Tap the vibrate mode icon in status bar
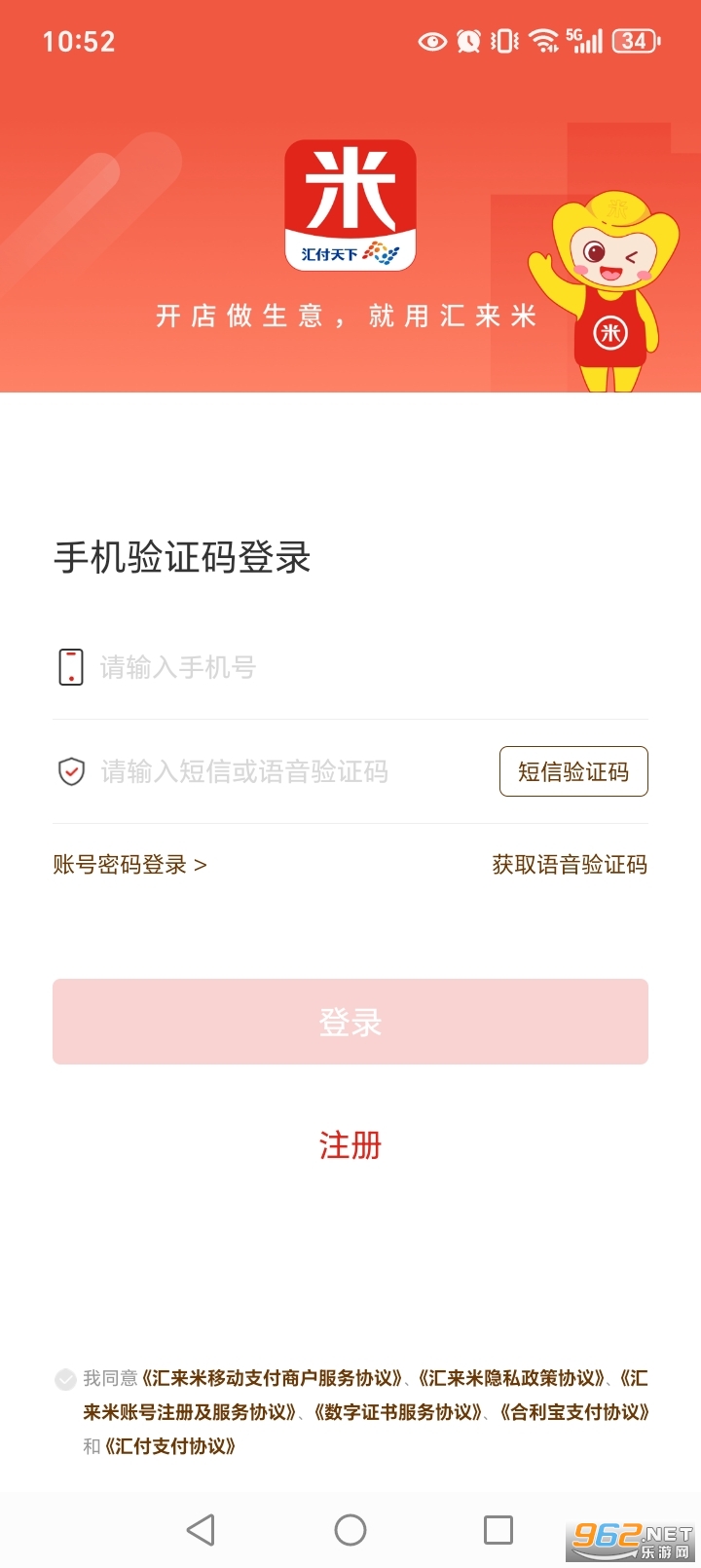The width and height of the screenshot is (701, 1568). (502, 41)
